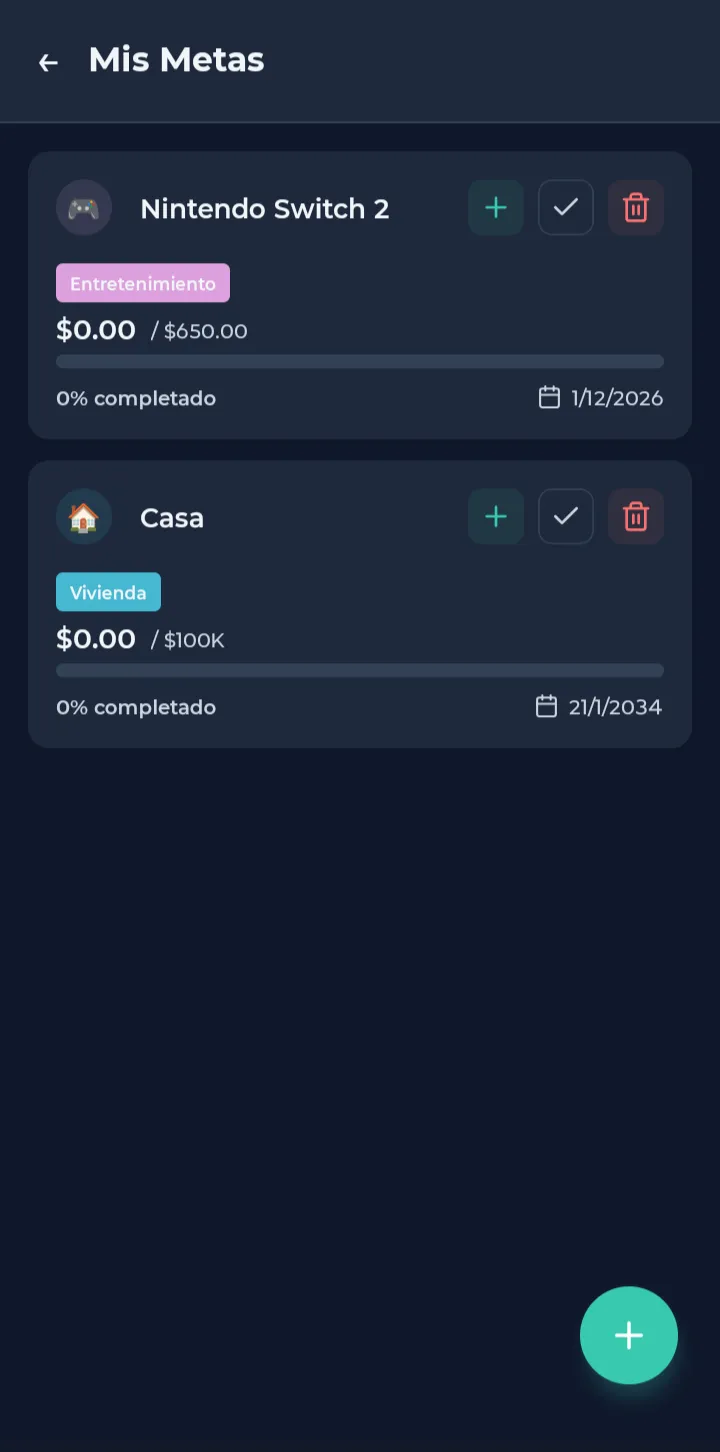The image size is (720, 1452).
Task: Click the Nintendo Switch 2 progress bar
Action: click(360, 361)
